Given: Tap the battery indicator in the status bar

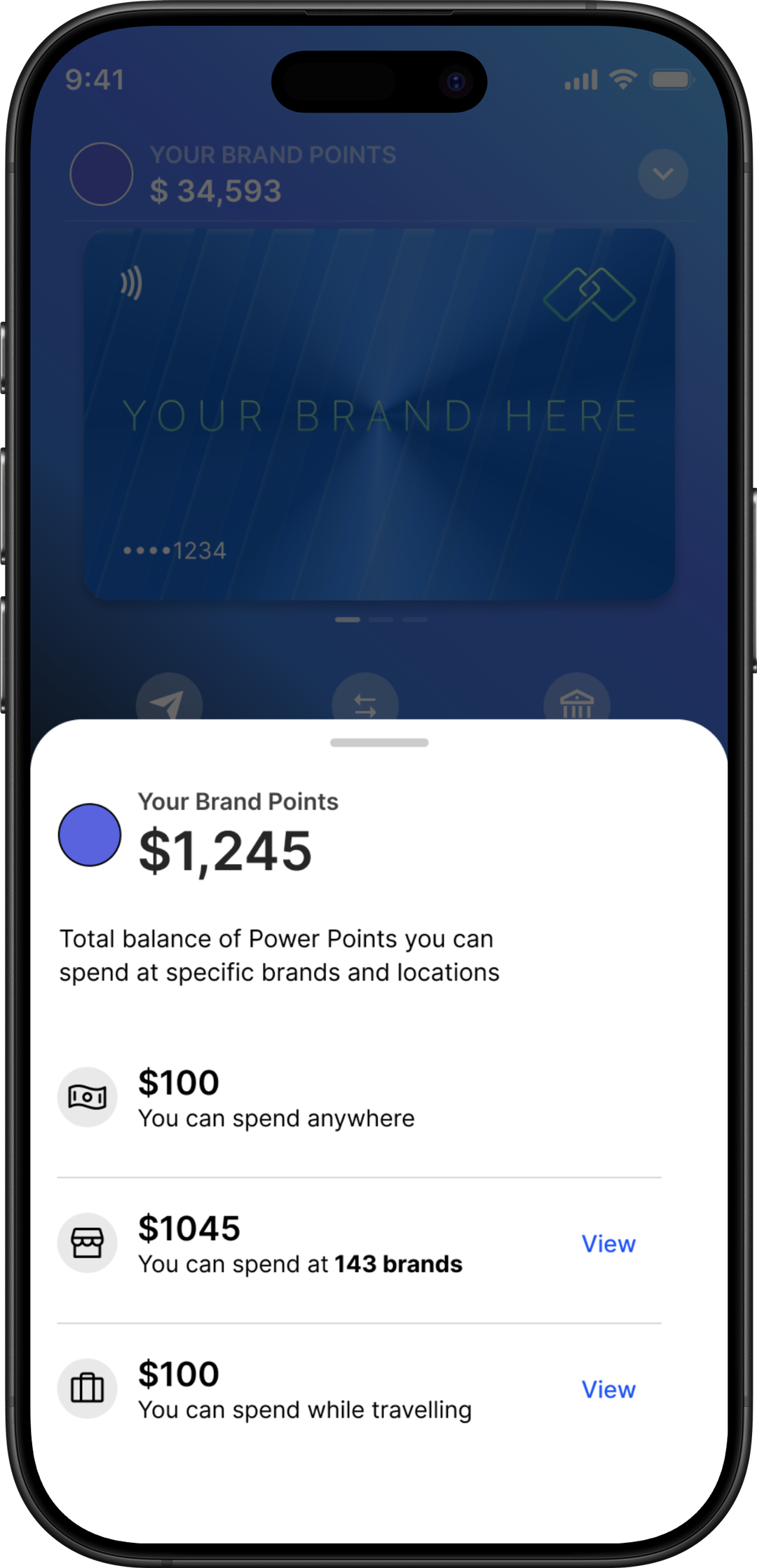Looking at the screenshot, I should (671, 79).
